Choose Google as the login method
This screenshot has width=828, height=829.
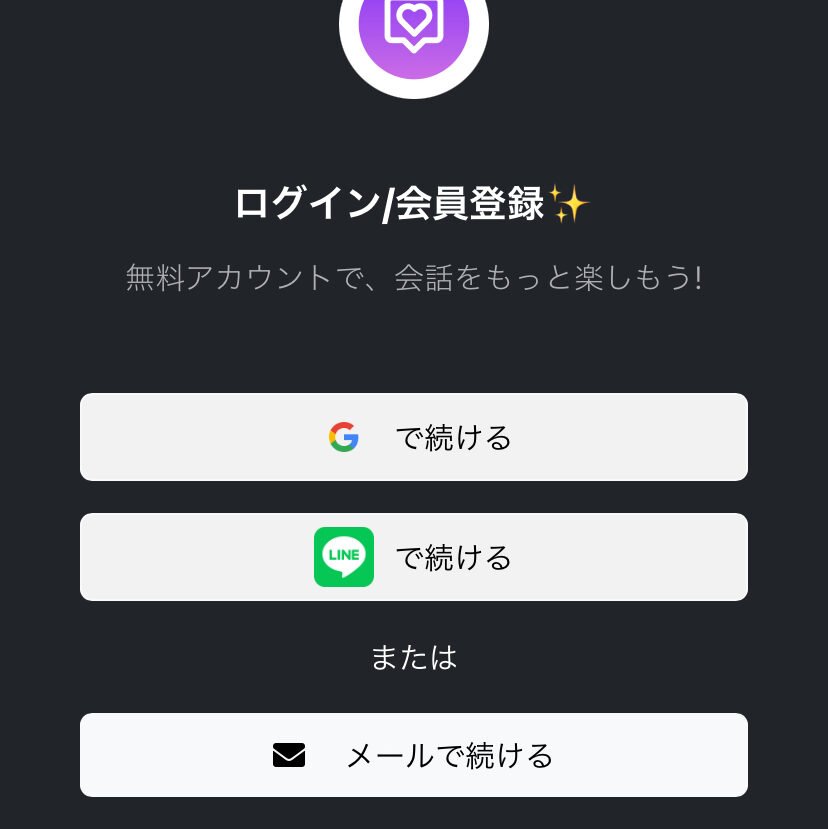click(x=414, y=437)
